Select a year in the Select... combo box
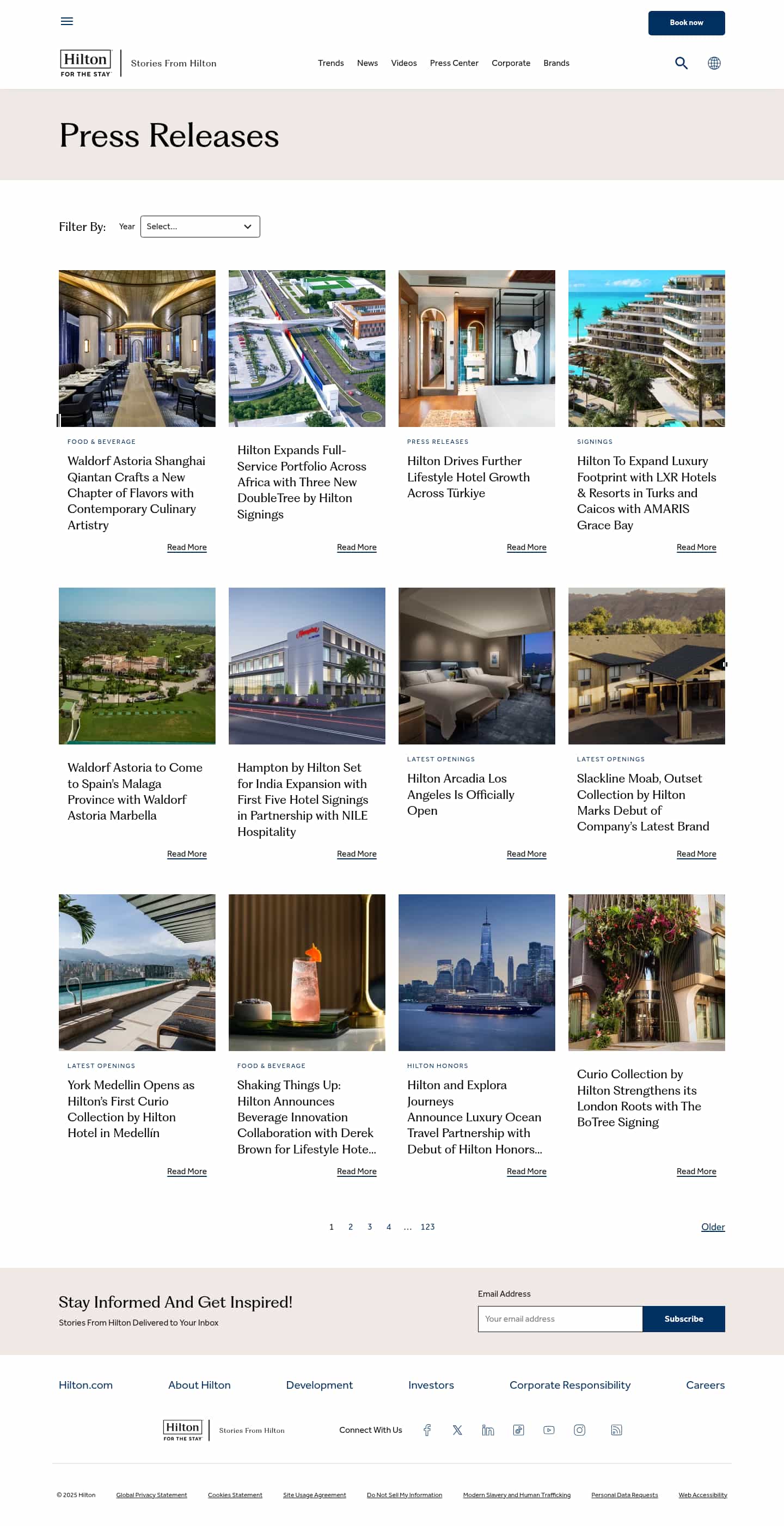Screen dimensions: 784x1526 tap(200, 227)
